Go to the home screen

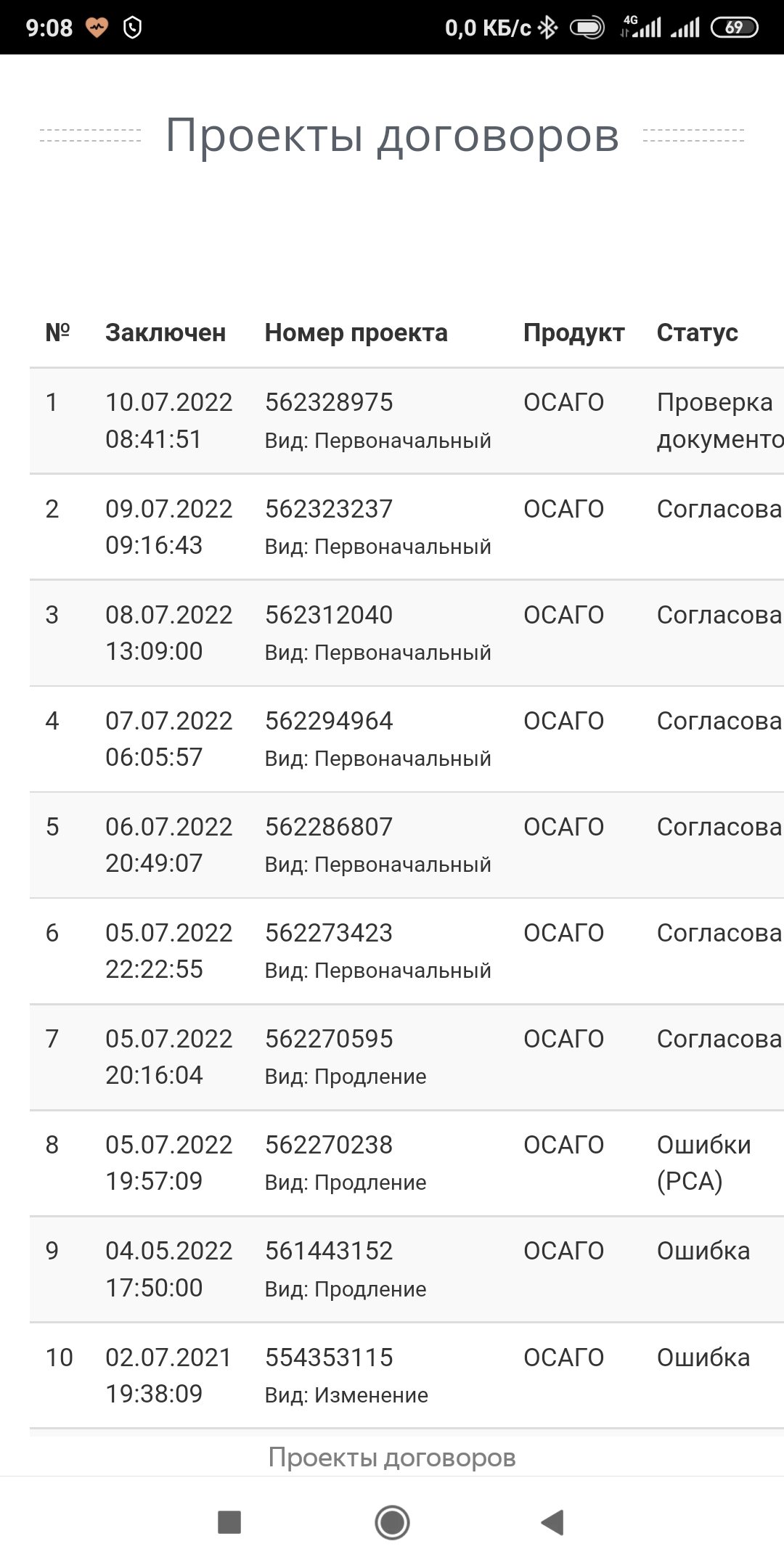tap(392, 1522)
